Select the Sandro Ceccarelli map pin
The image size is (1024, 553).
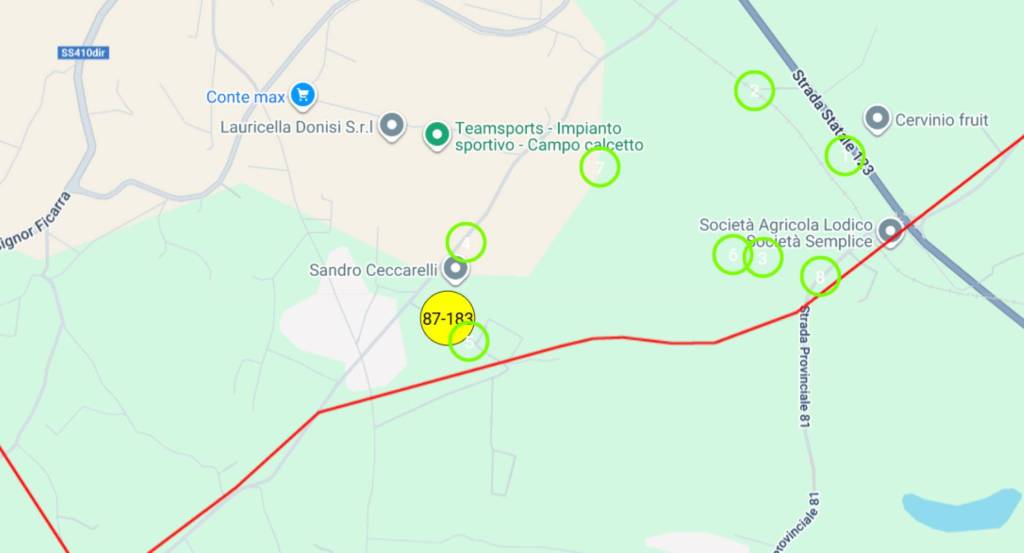point(456,269)
